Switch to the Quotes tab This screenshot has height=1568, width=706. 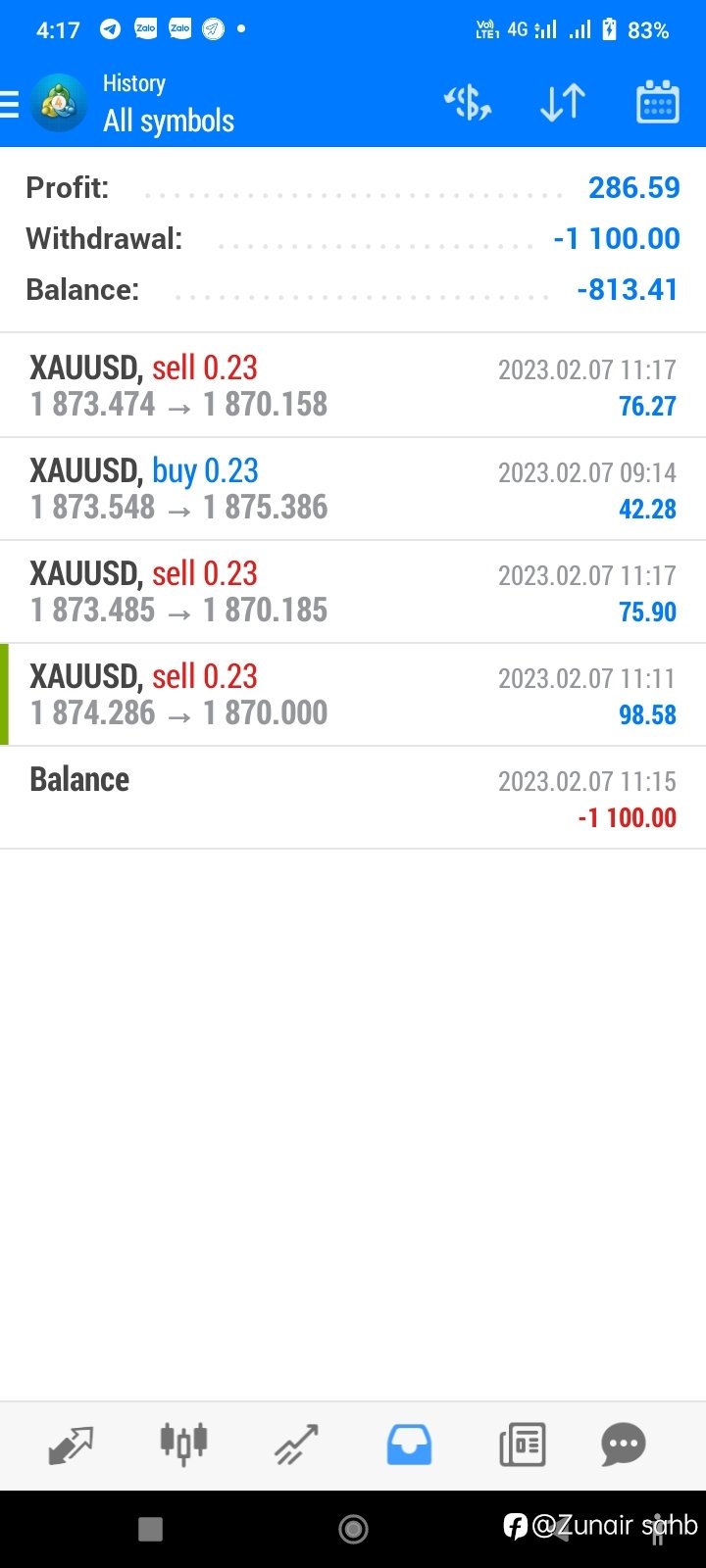click(x=71, y=1445)
